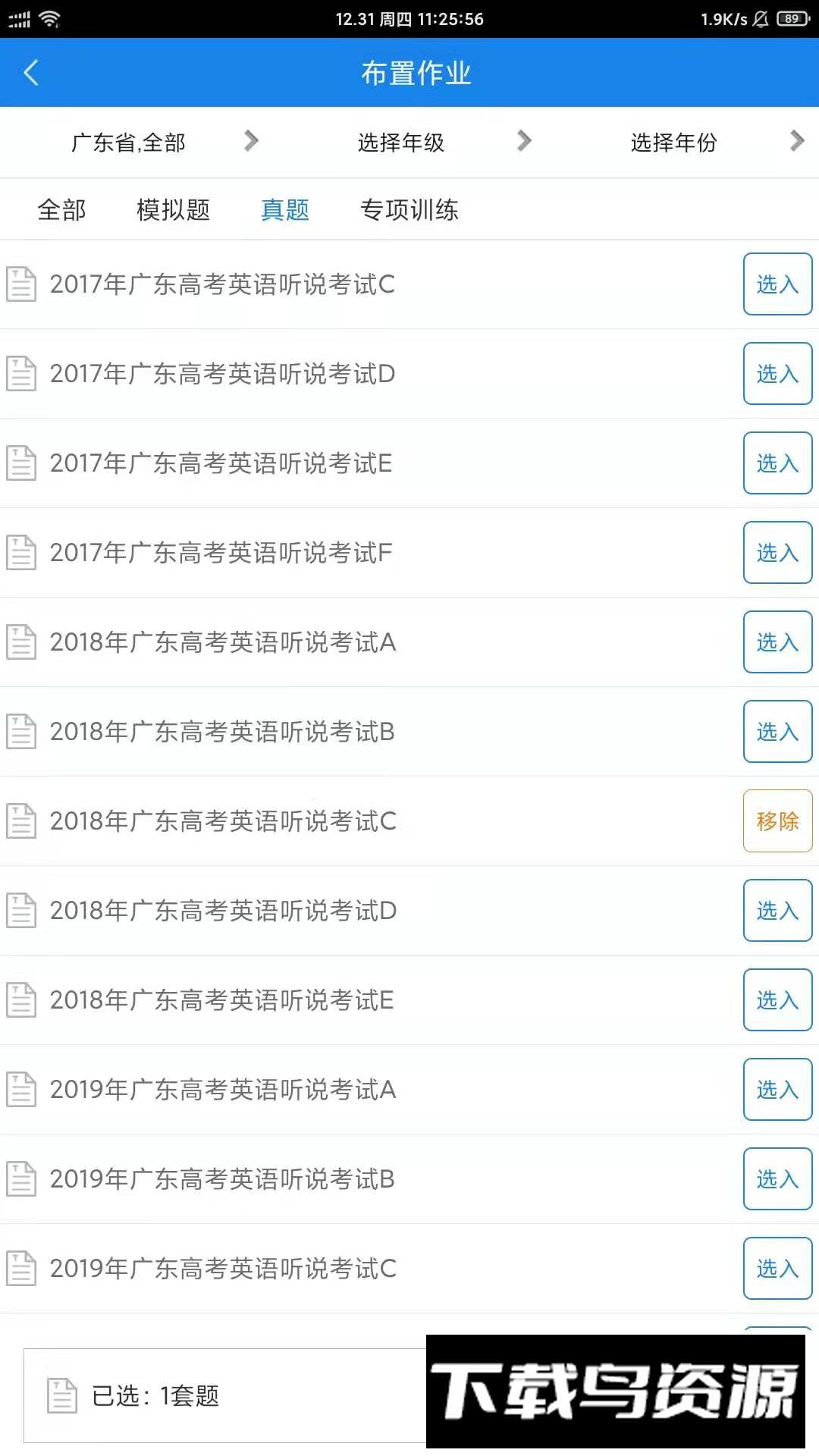Screen dimensions: 819x1456
Task: Add 2019年广东高考英语听说考试A with 选入
Action: 777,1090
